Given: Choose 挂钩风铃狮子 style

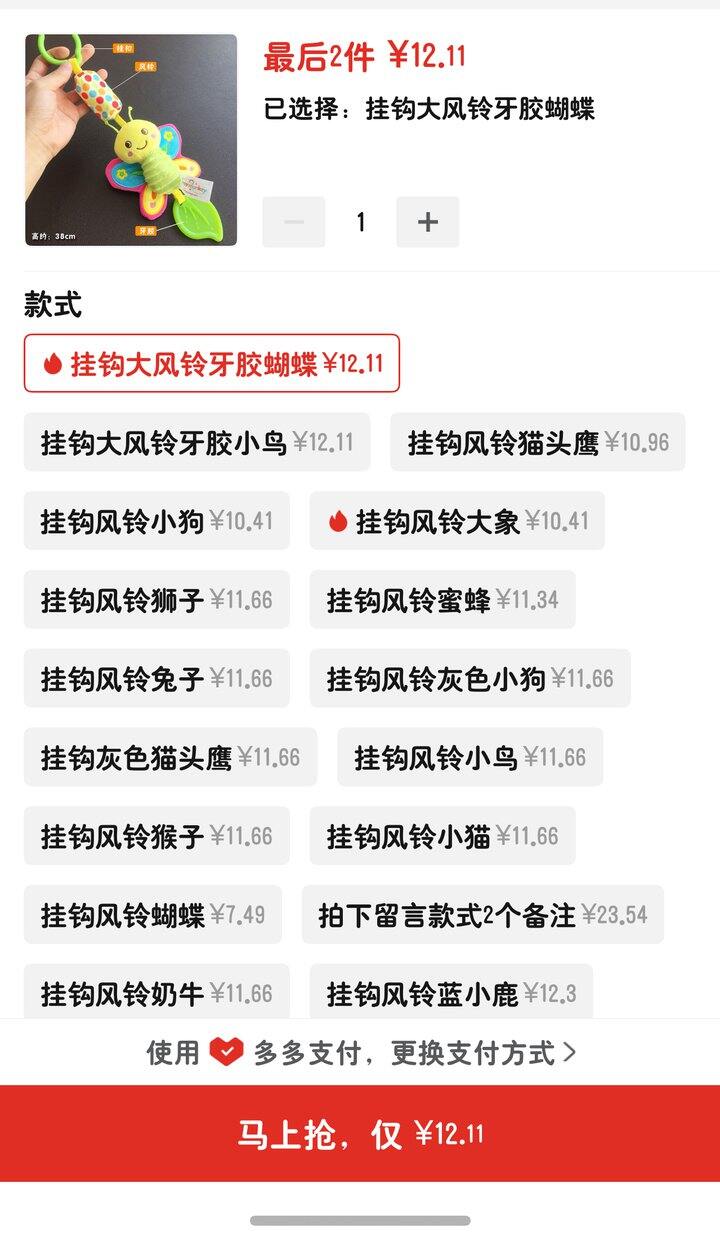Looking at the screenshot, I should pyautogui.click(x=156, y=600).
